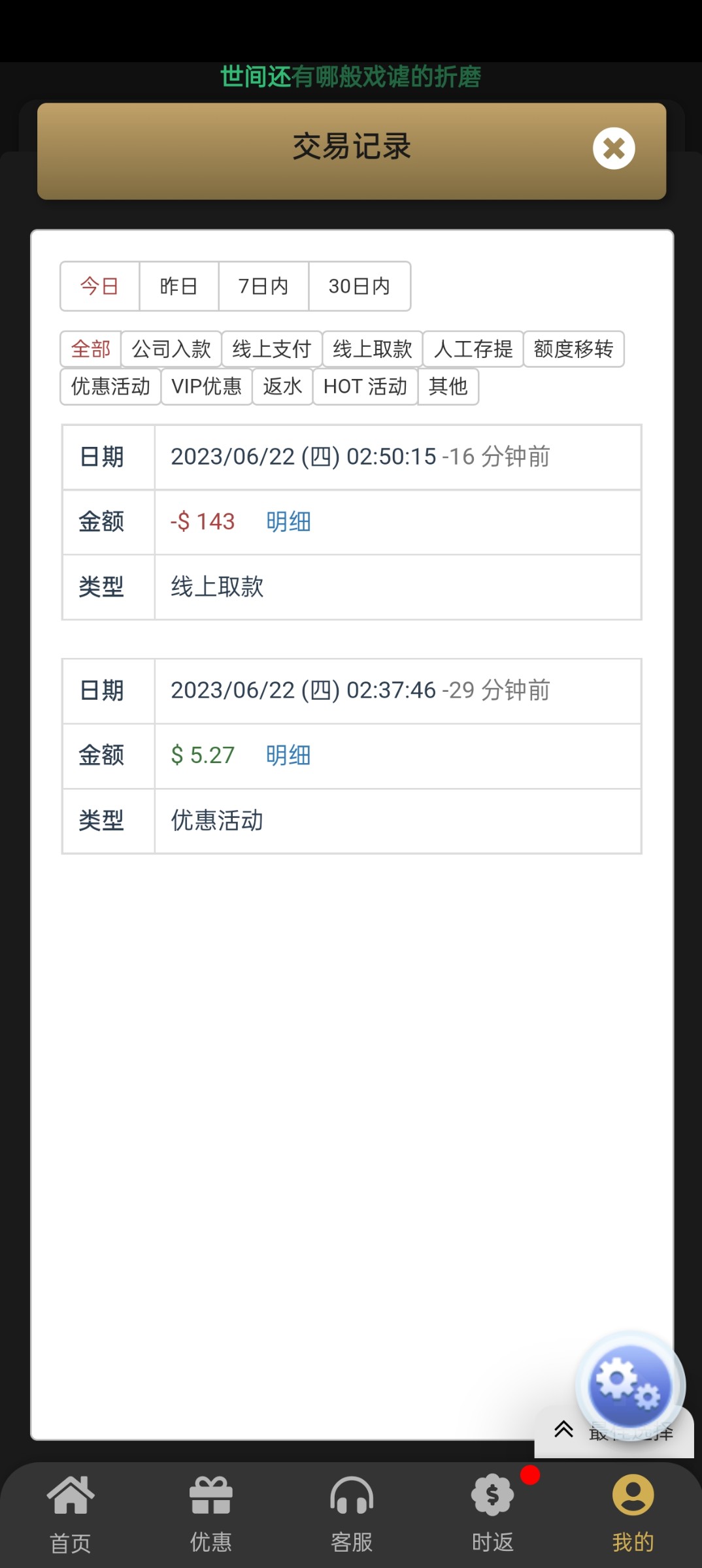Open 明细 for the $5.27 bonus
702x1568 pixels.
click(x=288, y=755)
